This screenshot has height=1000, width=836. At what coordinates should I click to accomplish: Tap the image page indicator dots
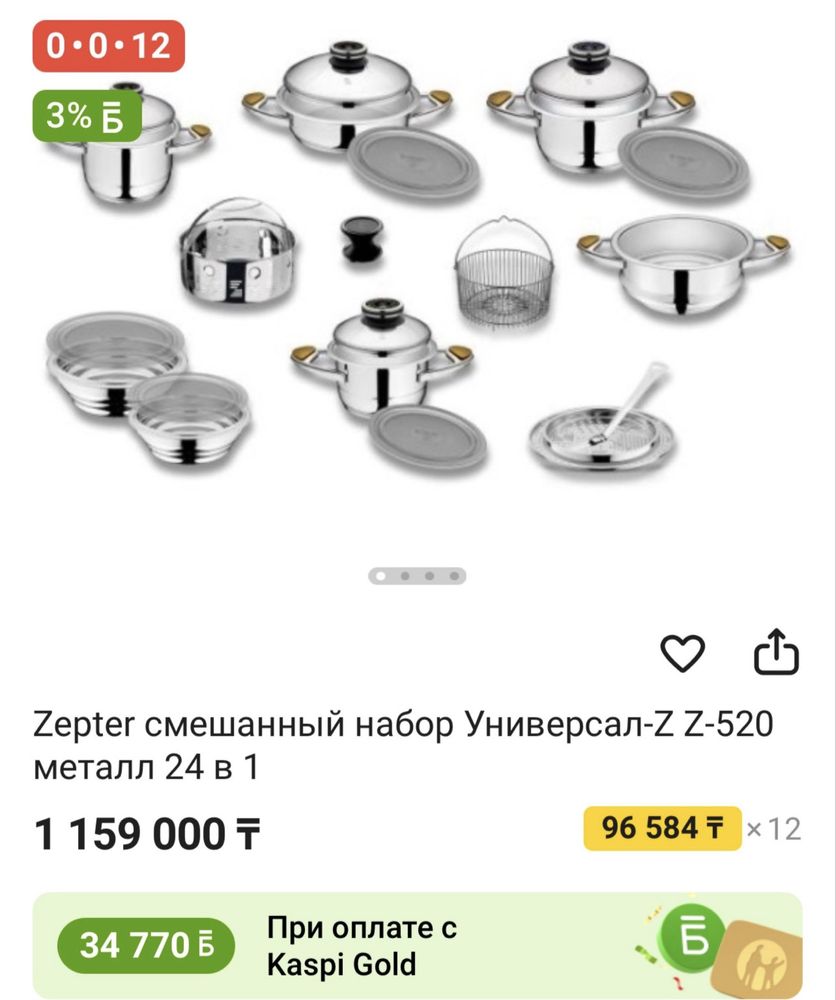pyautogui.click(x=417, y=576)
